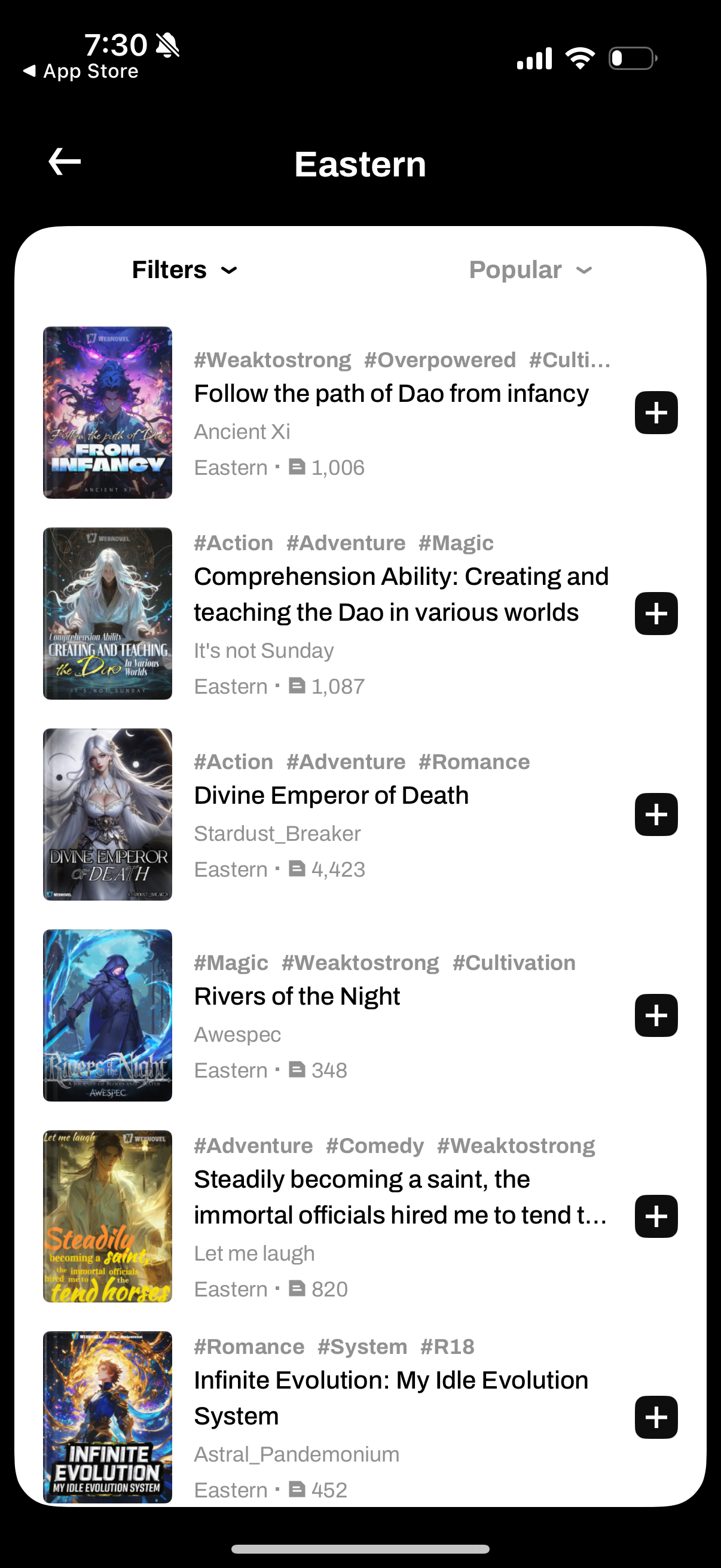Image resolution: width=721 pixels, height=1568 pixels.
Task: Open Infinite Evolution: My Idle Evolution System
Action: pyautogui.click(x=390, y=1398)
